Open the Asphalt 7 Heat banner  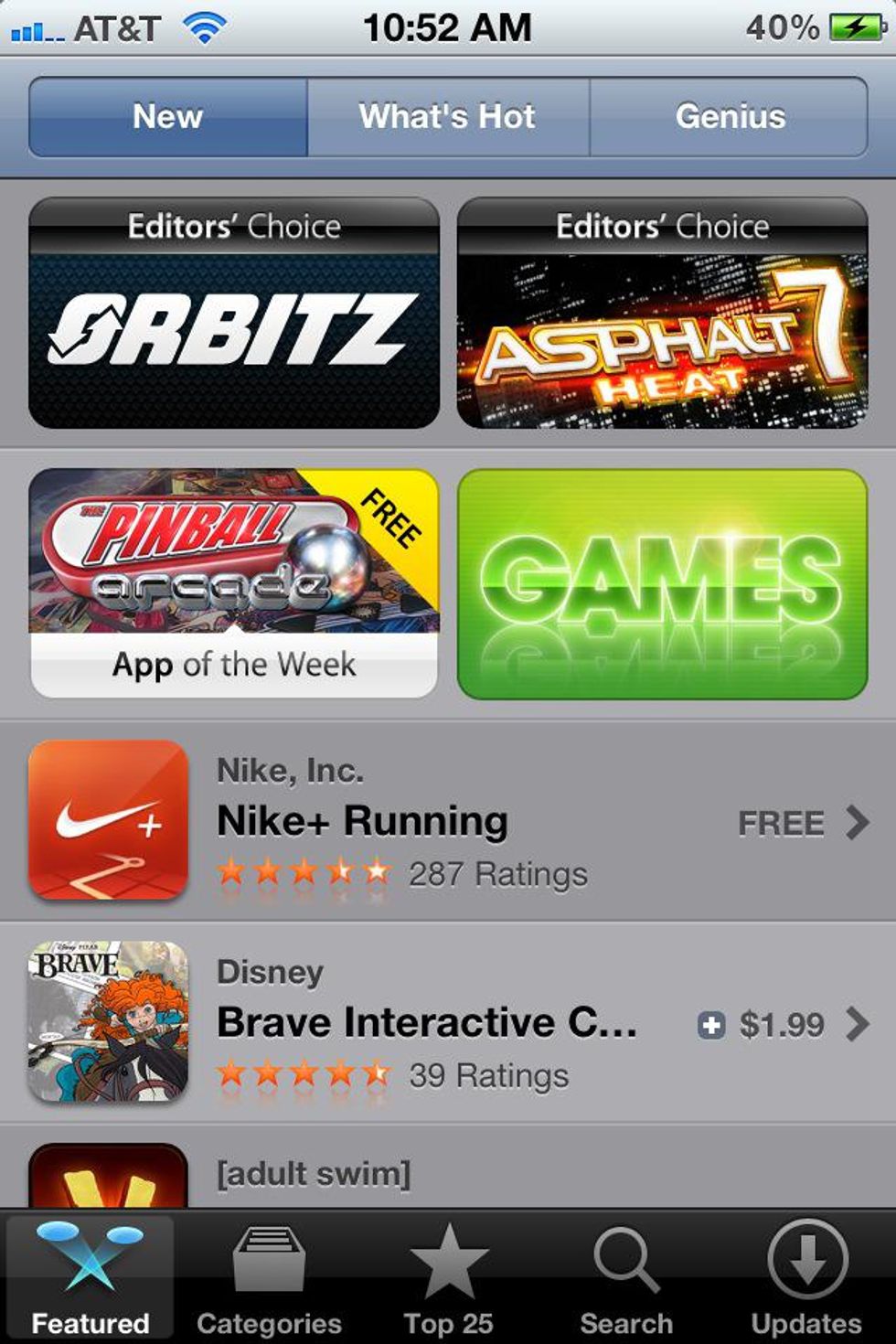tap(662, 314)
